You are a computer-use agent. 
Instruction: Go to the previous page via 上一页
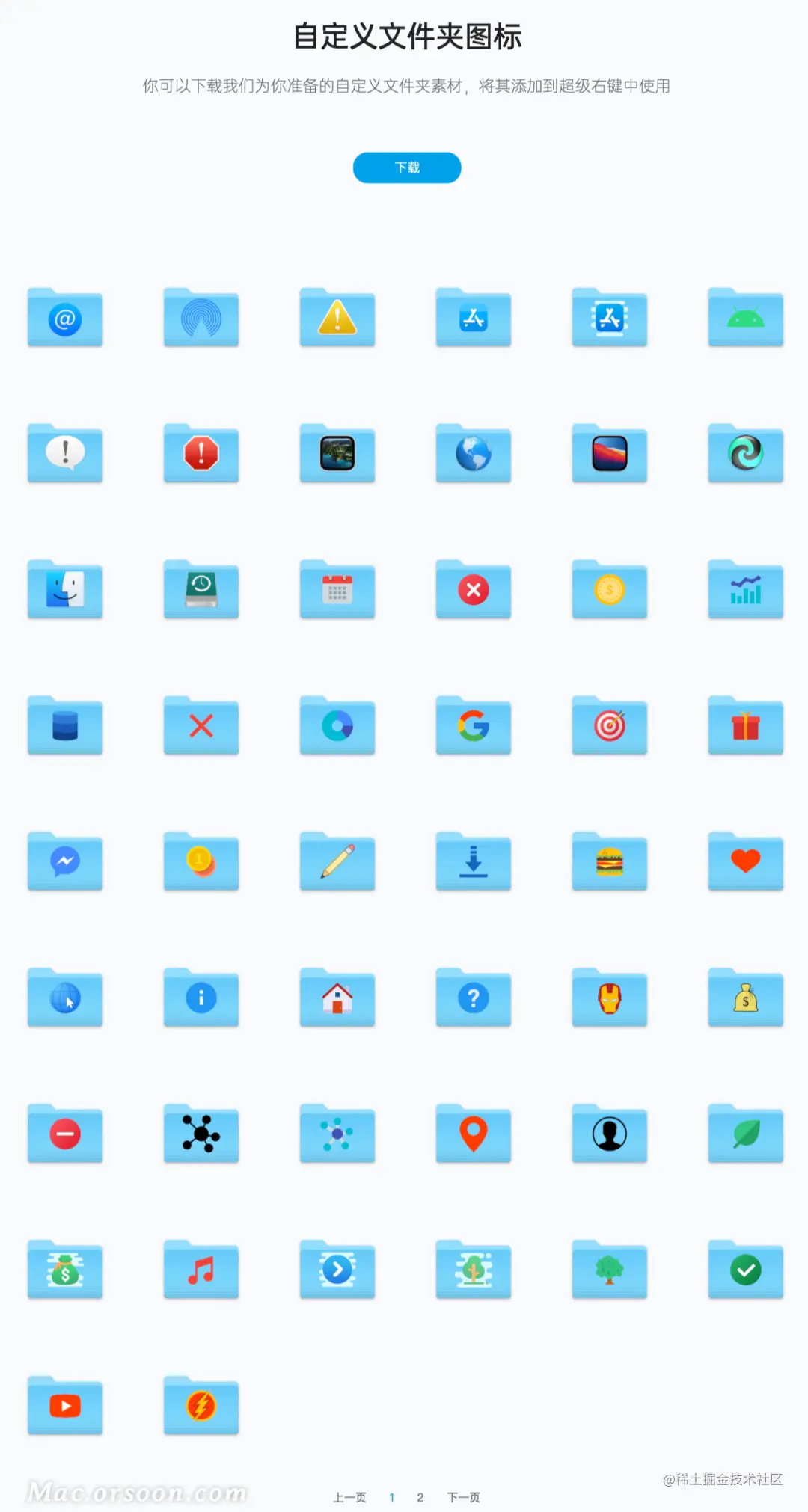click(349, 1497)
